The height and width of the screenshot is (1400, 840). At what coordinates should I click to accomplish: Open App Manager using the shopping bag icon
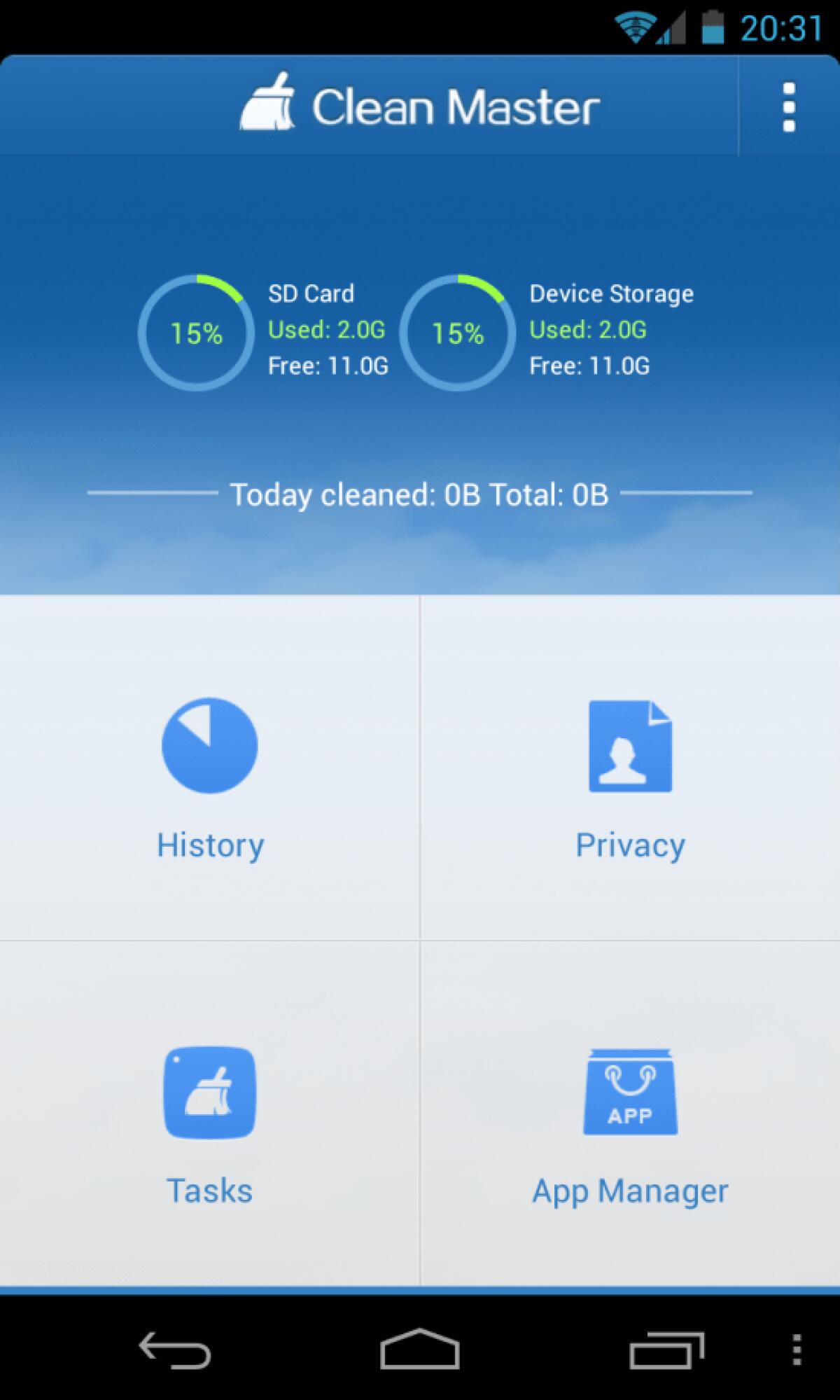(629, 1094)
